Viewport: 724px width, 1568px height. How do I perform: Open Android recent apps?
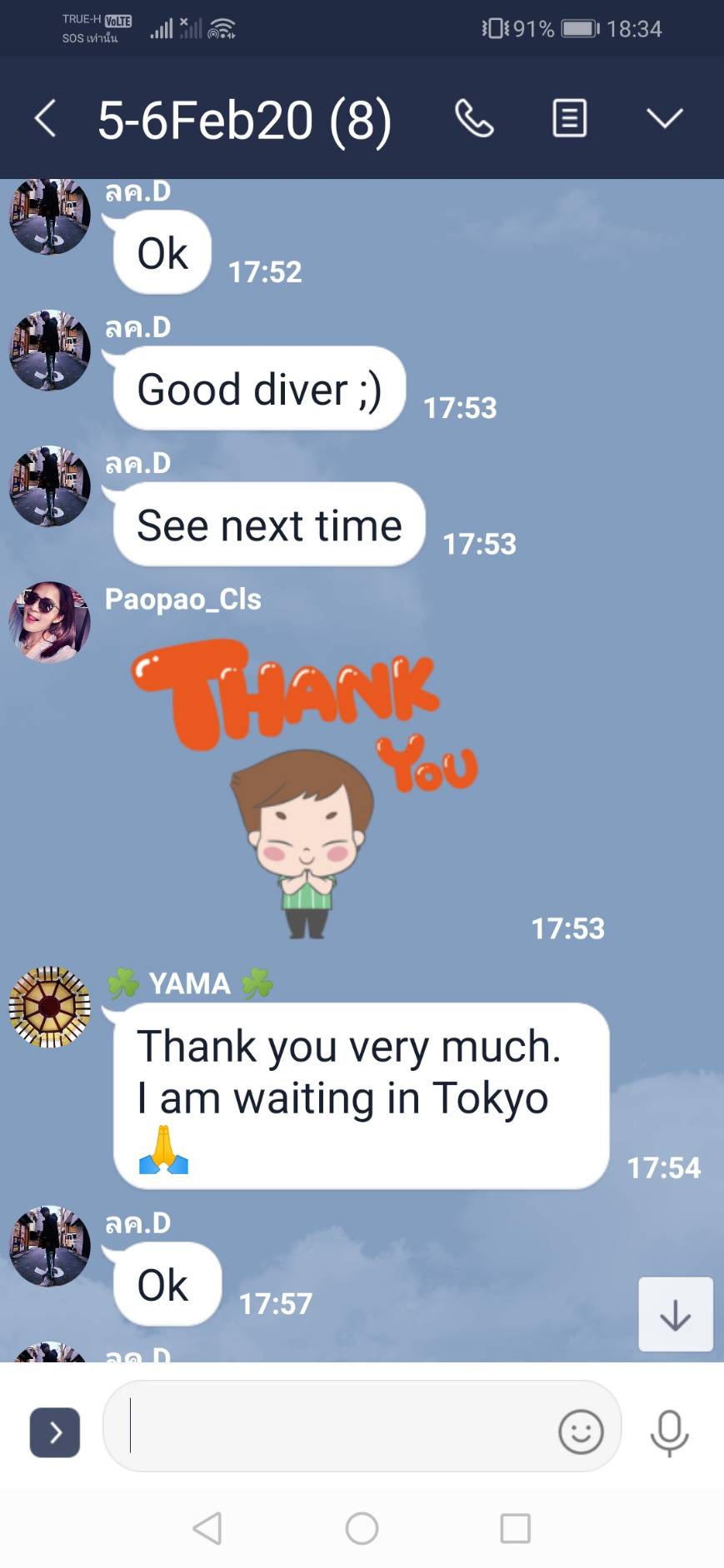click(515, 1528)
